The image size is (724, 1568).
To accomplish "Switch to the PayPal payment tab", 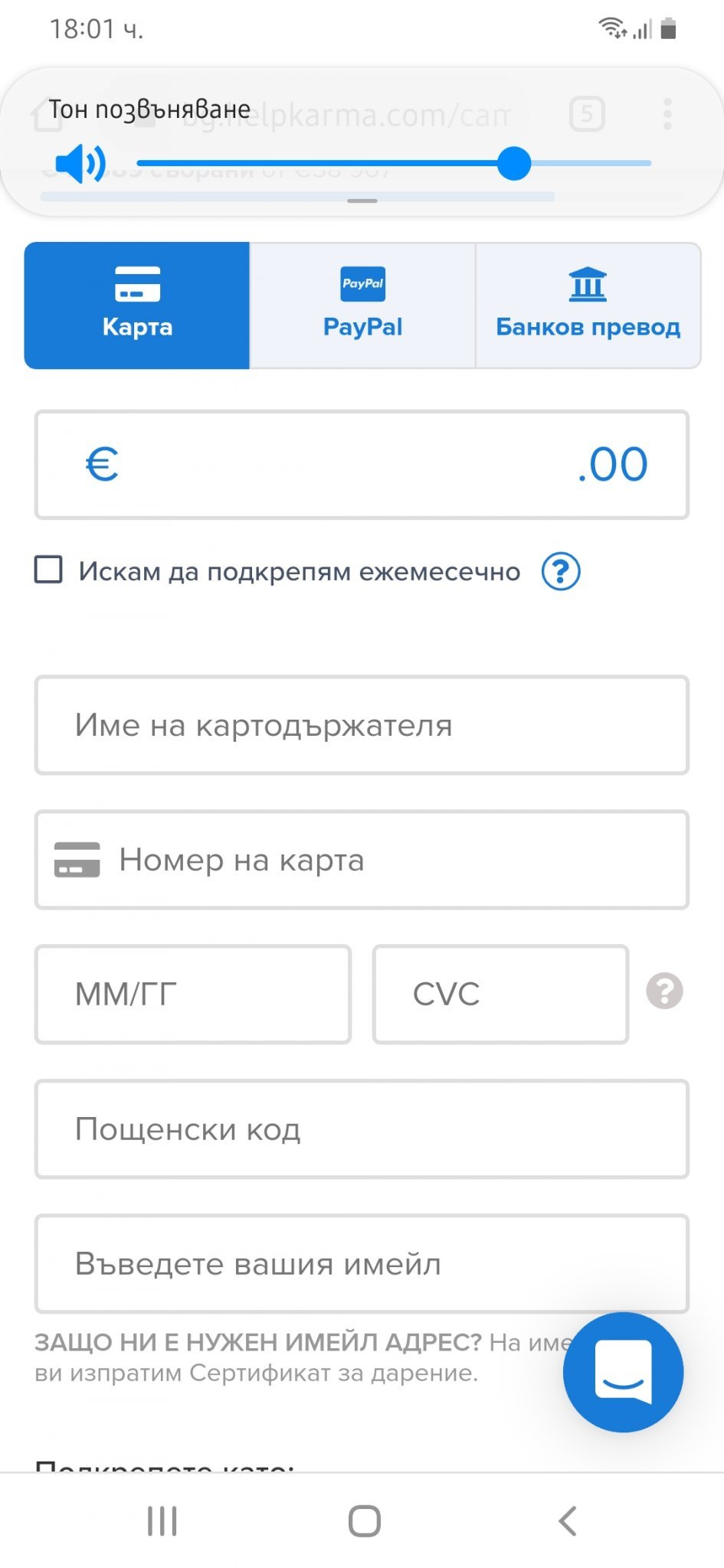I will [x=362, y=305].
